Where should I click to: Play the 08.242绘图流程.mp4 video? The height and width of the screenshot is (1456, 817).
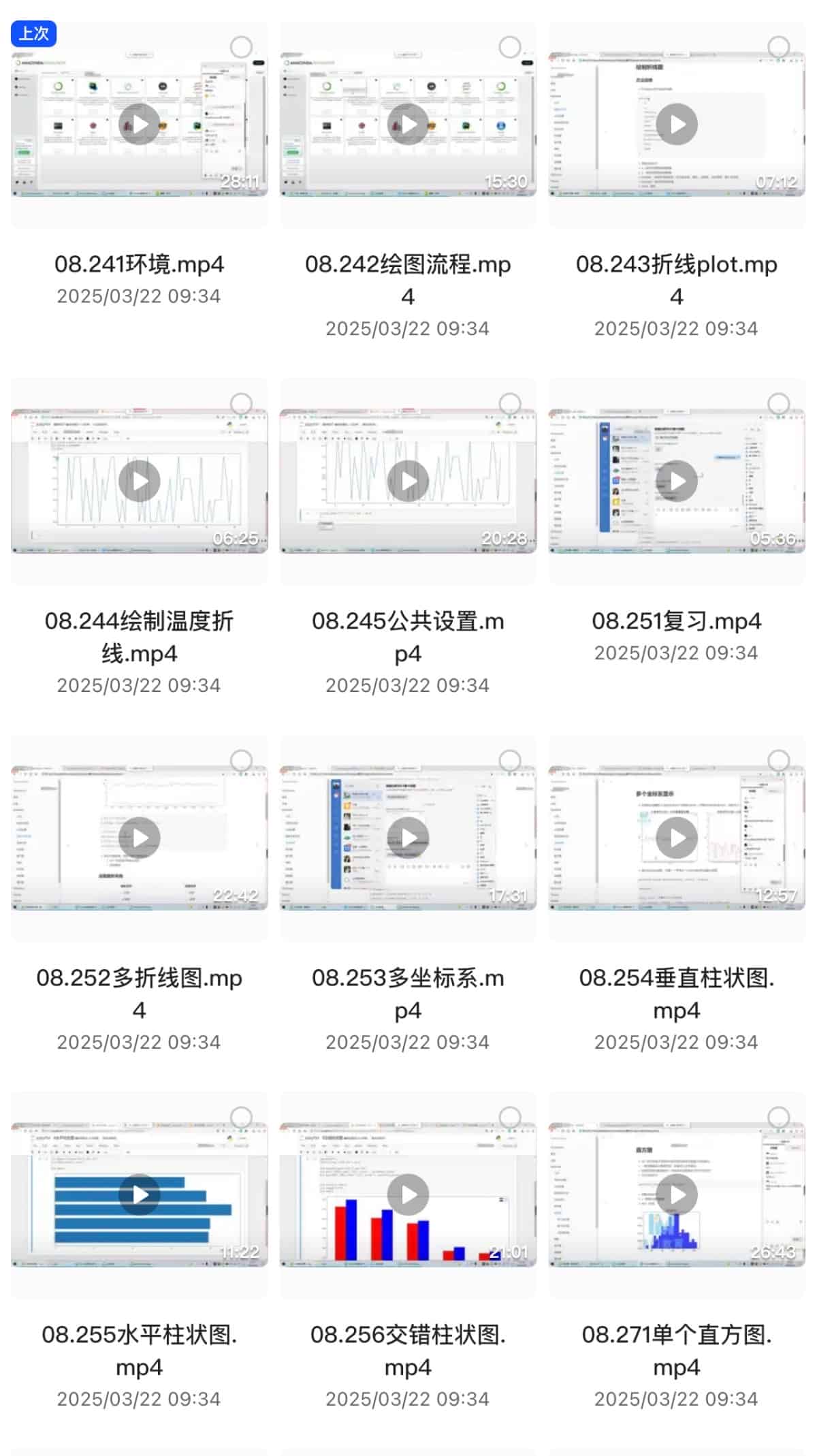tap(407, 124)
